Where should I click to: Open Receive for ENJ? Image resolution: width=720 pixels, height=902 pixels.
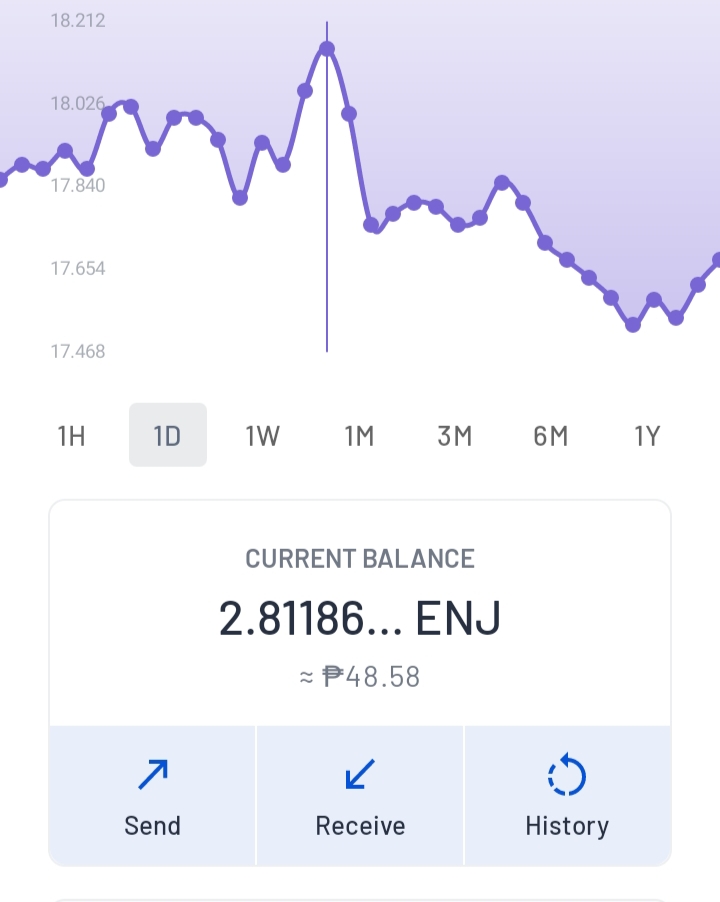(360, 796)
